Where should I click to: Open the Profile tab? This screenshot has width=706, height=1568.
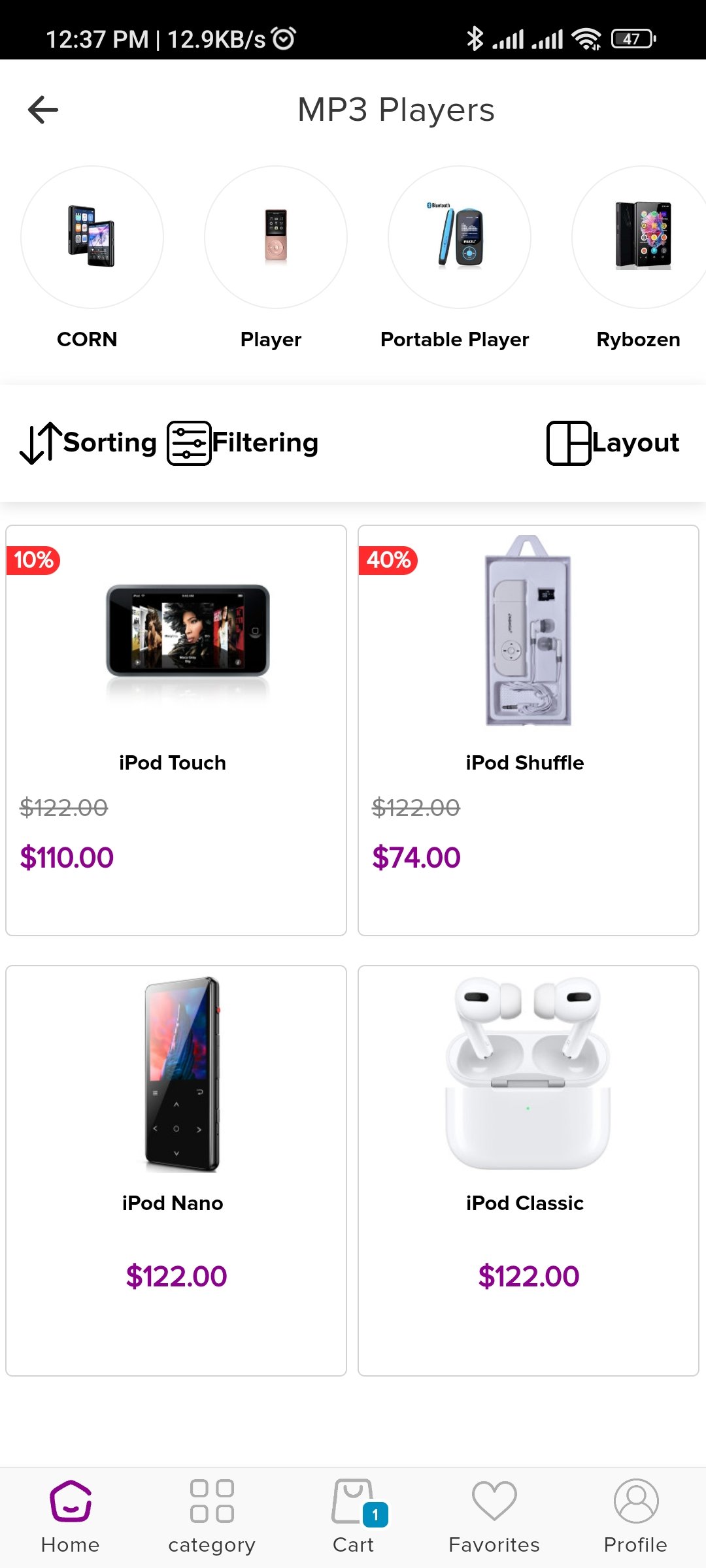635,1517
